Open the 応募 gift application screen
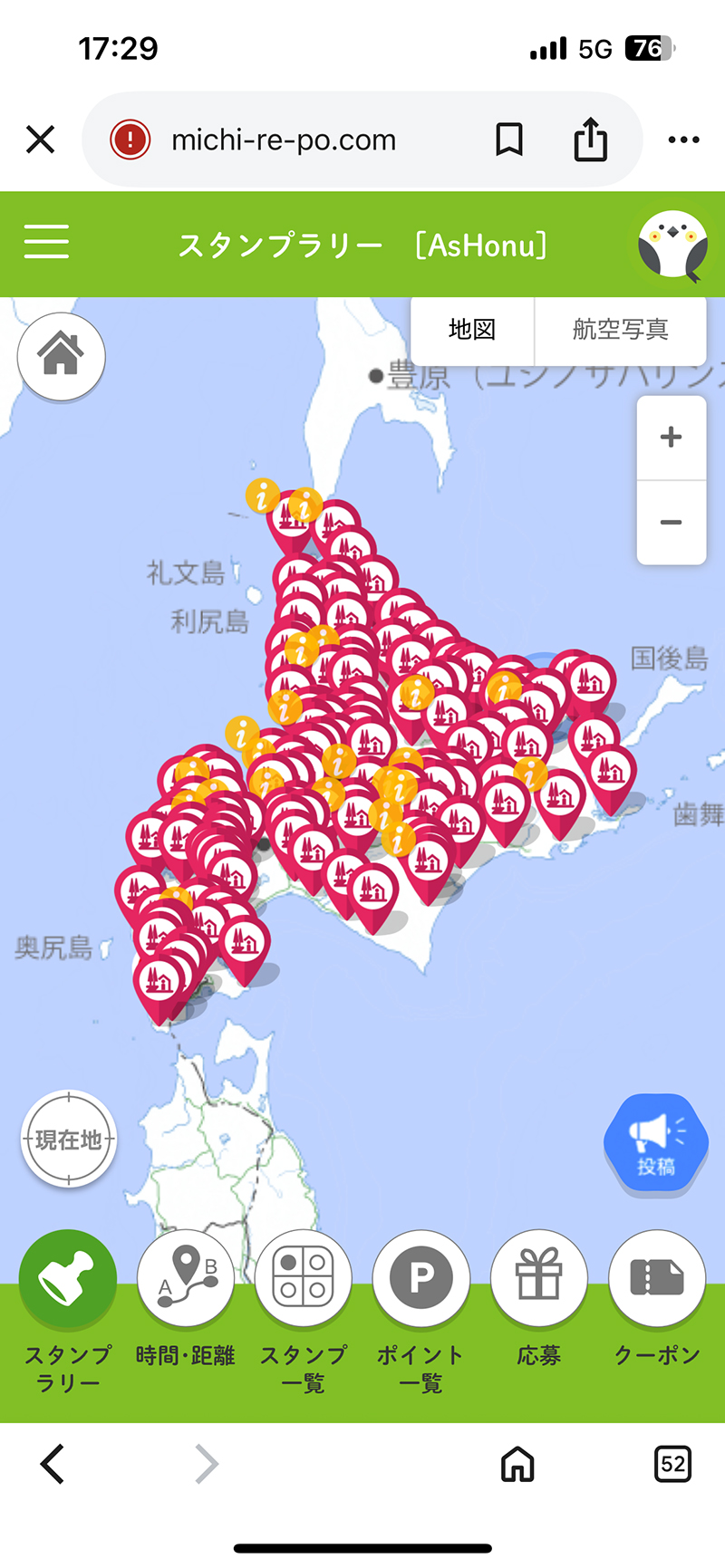The image size is (725, 1568). pyautogui.click(x=538, y=1277)
